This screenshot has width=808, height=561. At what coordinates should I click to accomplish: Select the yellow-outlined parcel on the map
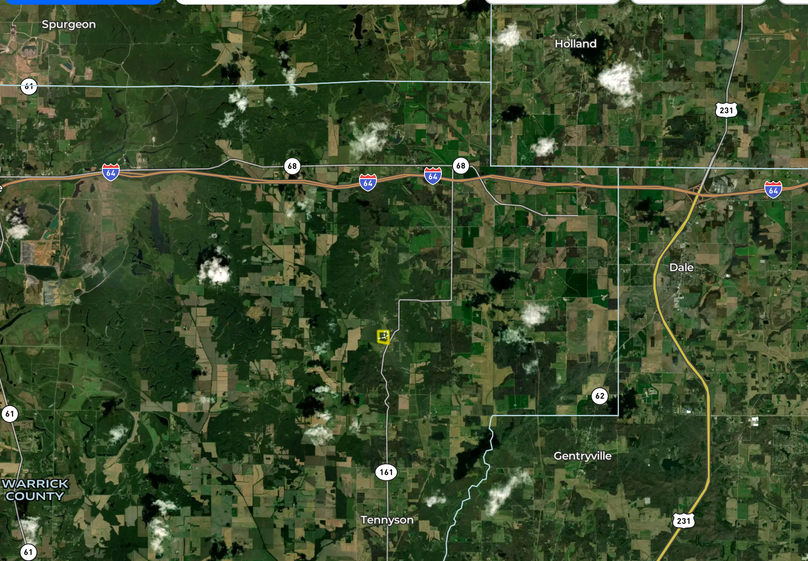pos(383,337)
